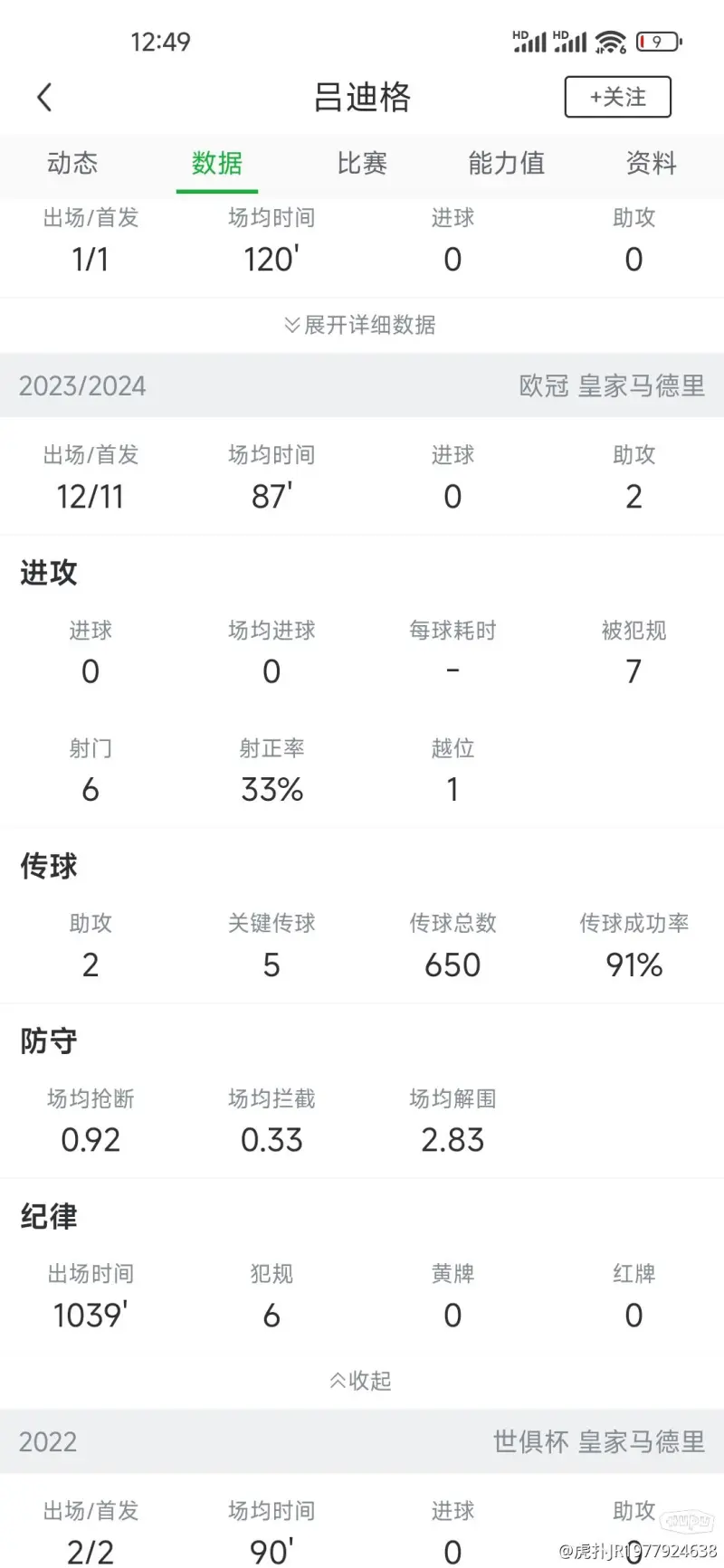724x1568 pixels.
Task: Collapse the 2023/2024 details with 收起
Action: (360, 1381)
